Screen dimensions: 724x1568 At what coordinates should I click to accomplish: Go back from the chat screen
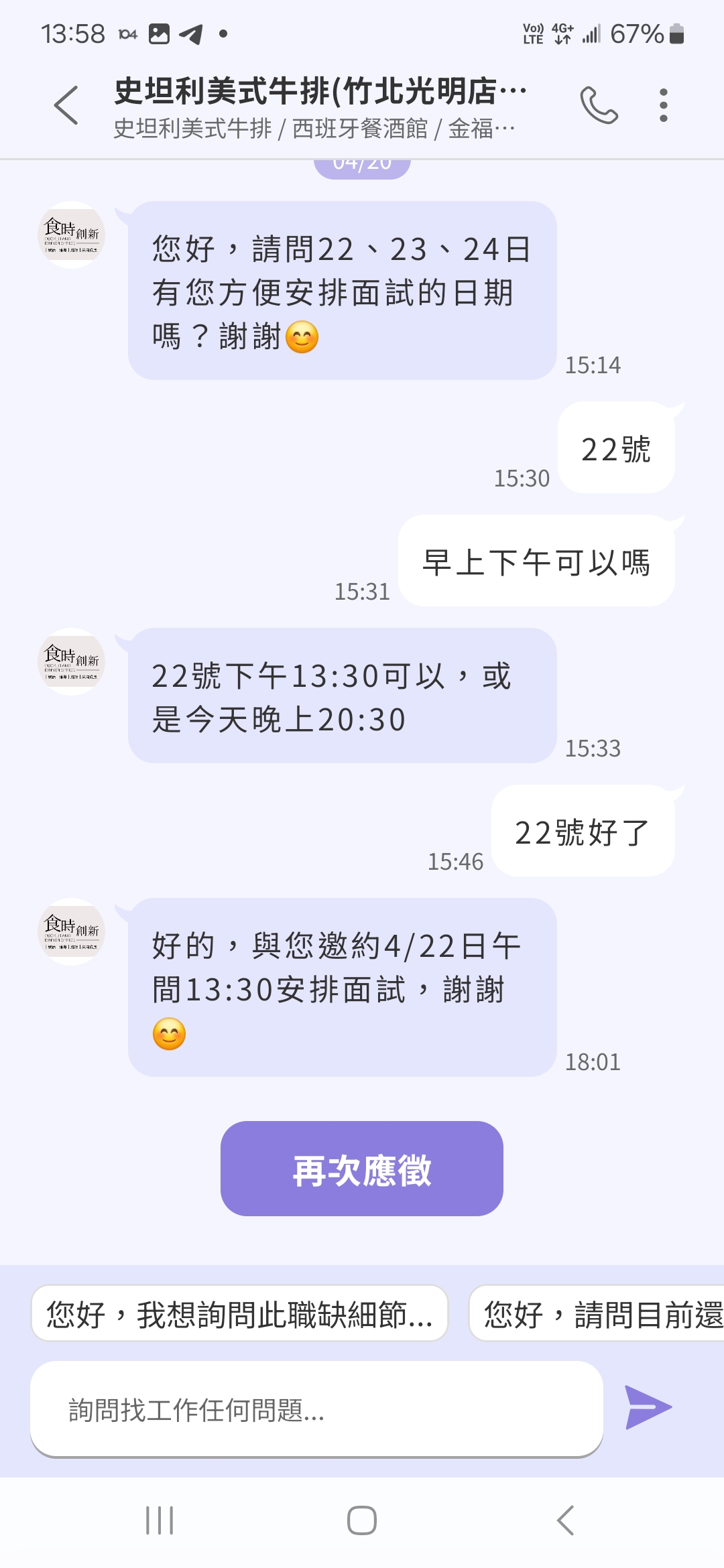66,105
